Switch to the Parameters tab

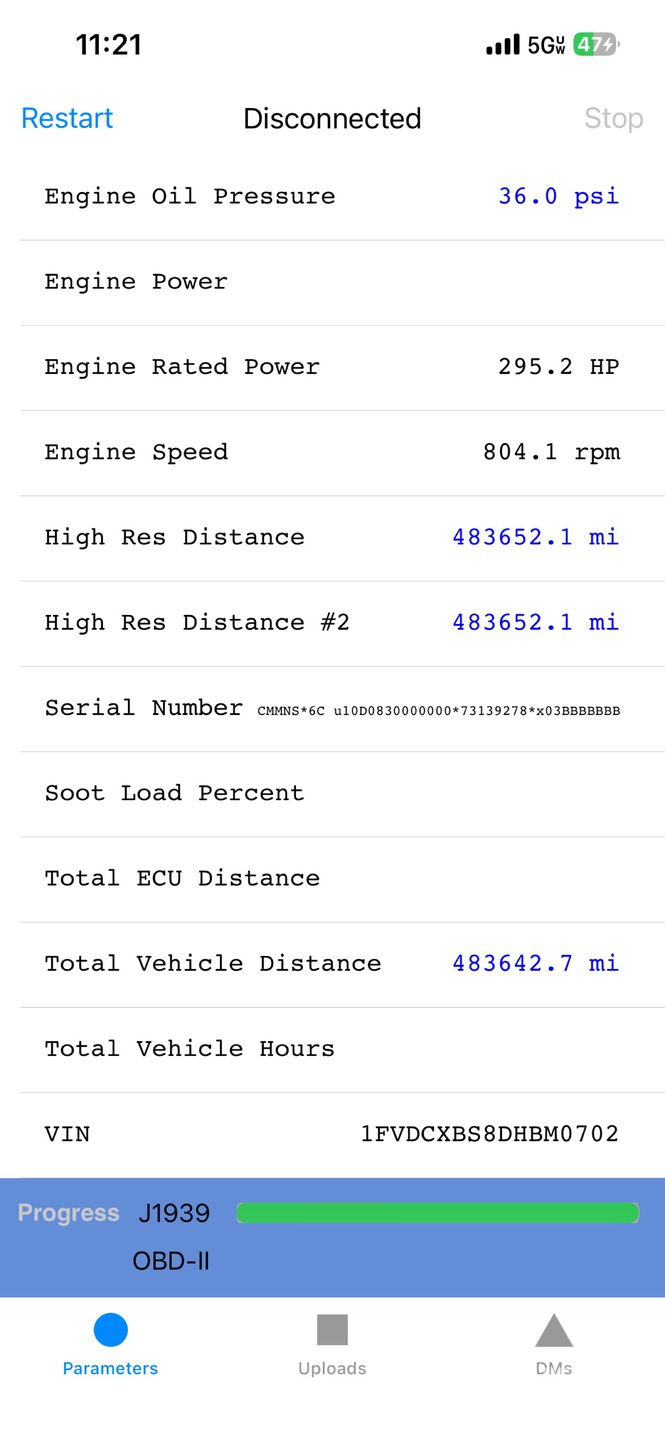[110, 1345]
